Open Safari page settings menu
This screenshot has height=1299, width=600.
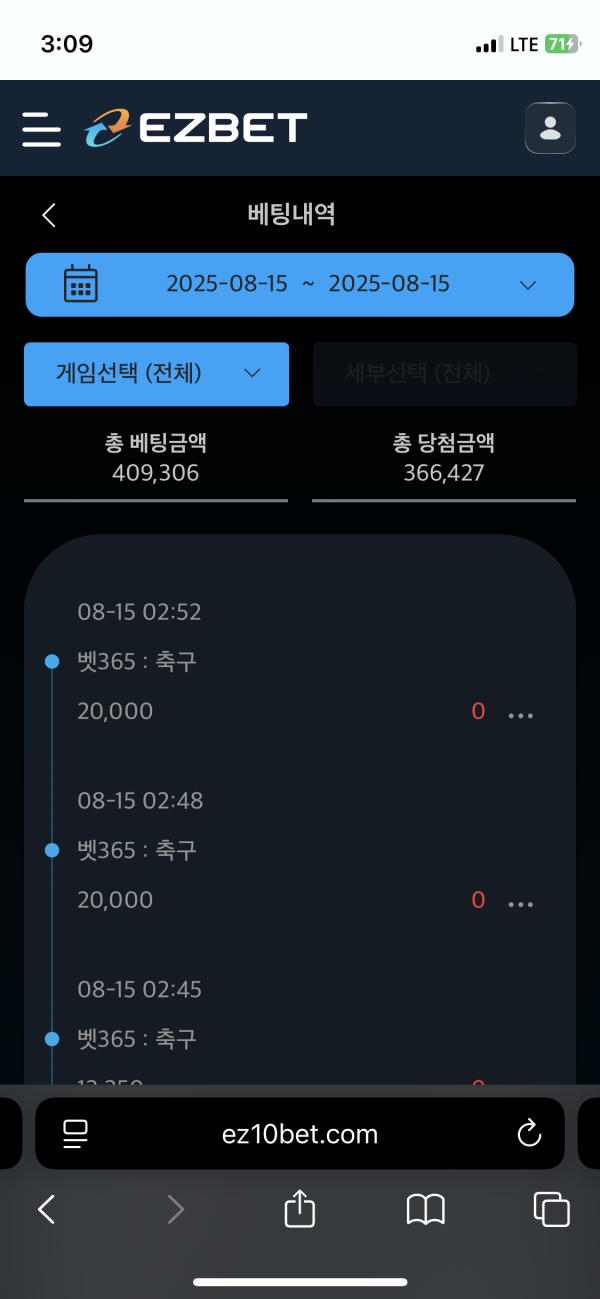tap(76, 1133)
